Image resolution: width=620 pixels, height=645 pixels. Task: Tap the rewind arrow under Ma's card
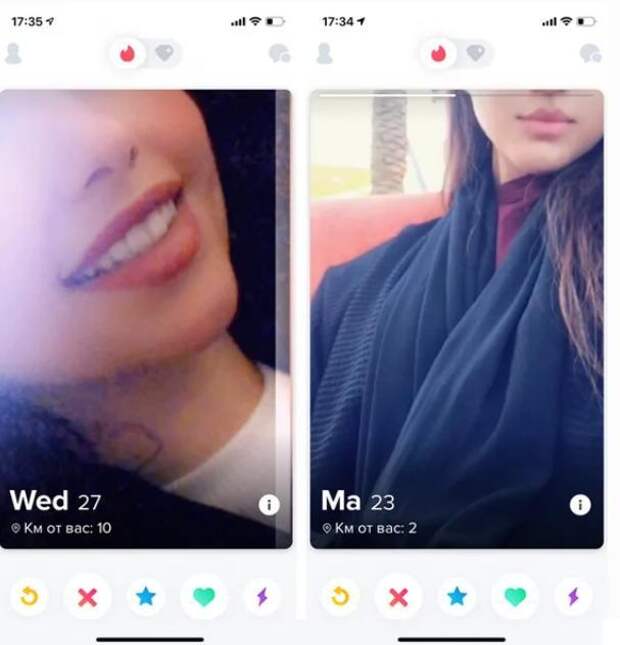click(340, 597)
